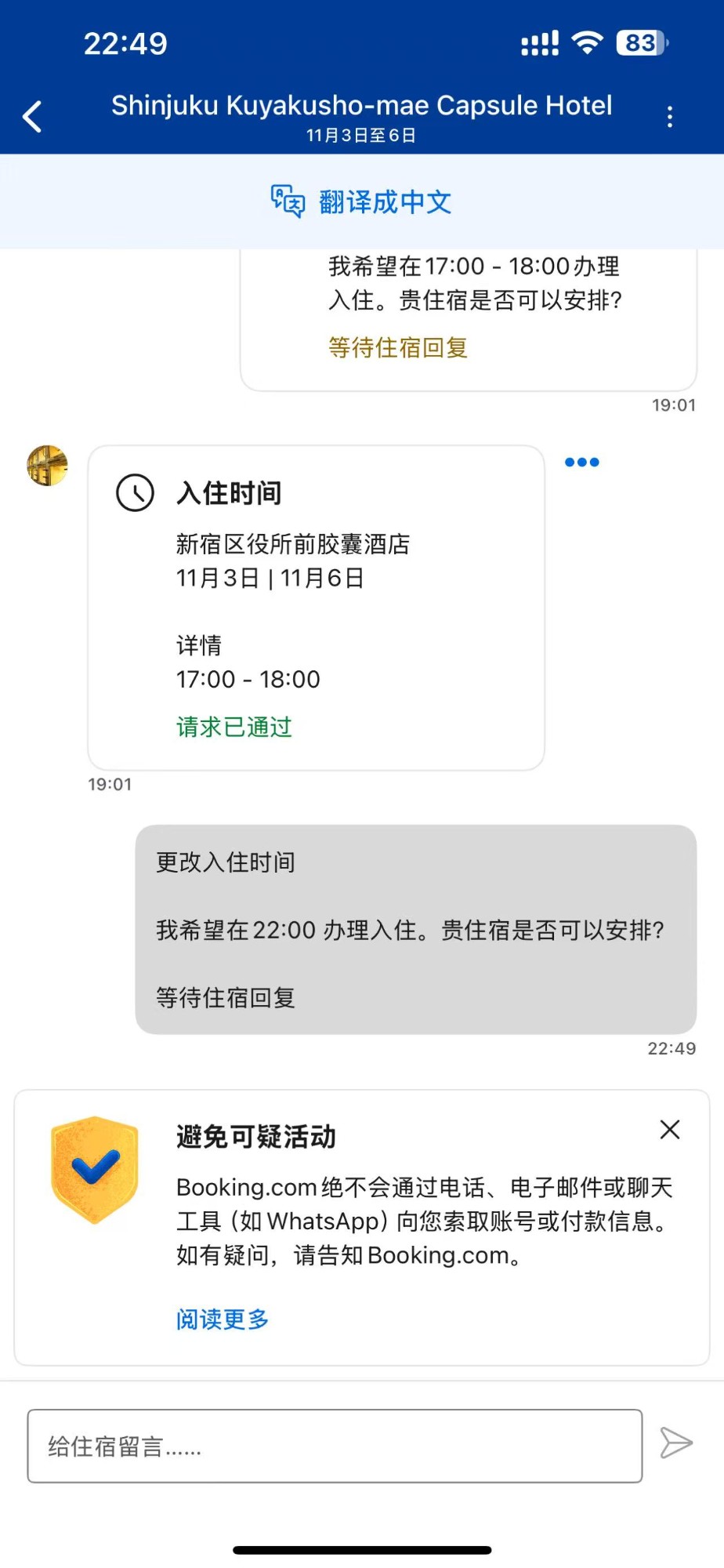The height and width of the screenshot is (1568, 724).
Task: Focus the 给住宿留言 message field
Action: (335, 1446)
